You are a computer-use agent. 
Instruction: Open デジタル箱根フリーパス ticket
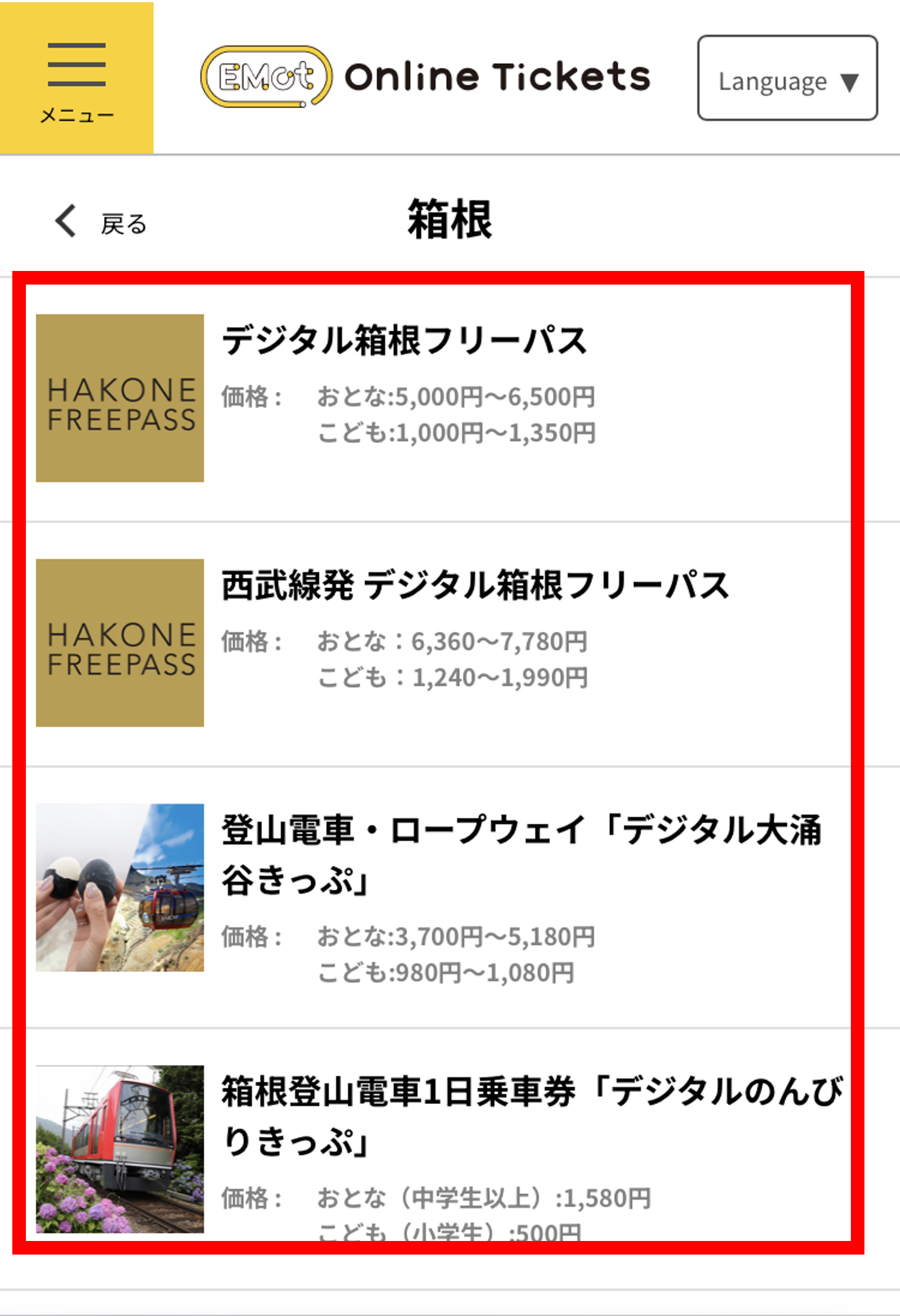tap(404, 340)
